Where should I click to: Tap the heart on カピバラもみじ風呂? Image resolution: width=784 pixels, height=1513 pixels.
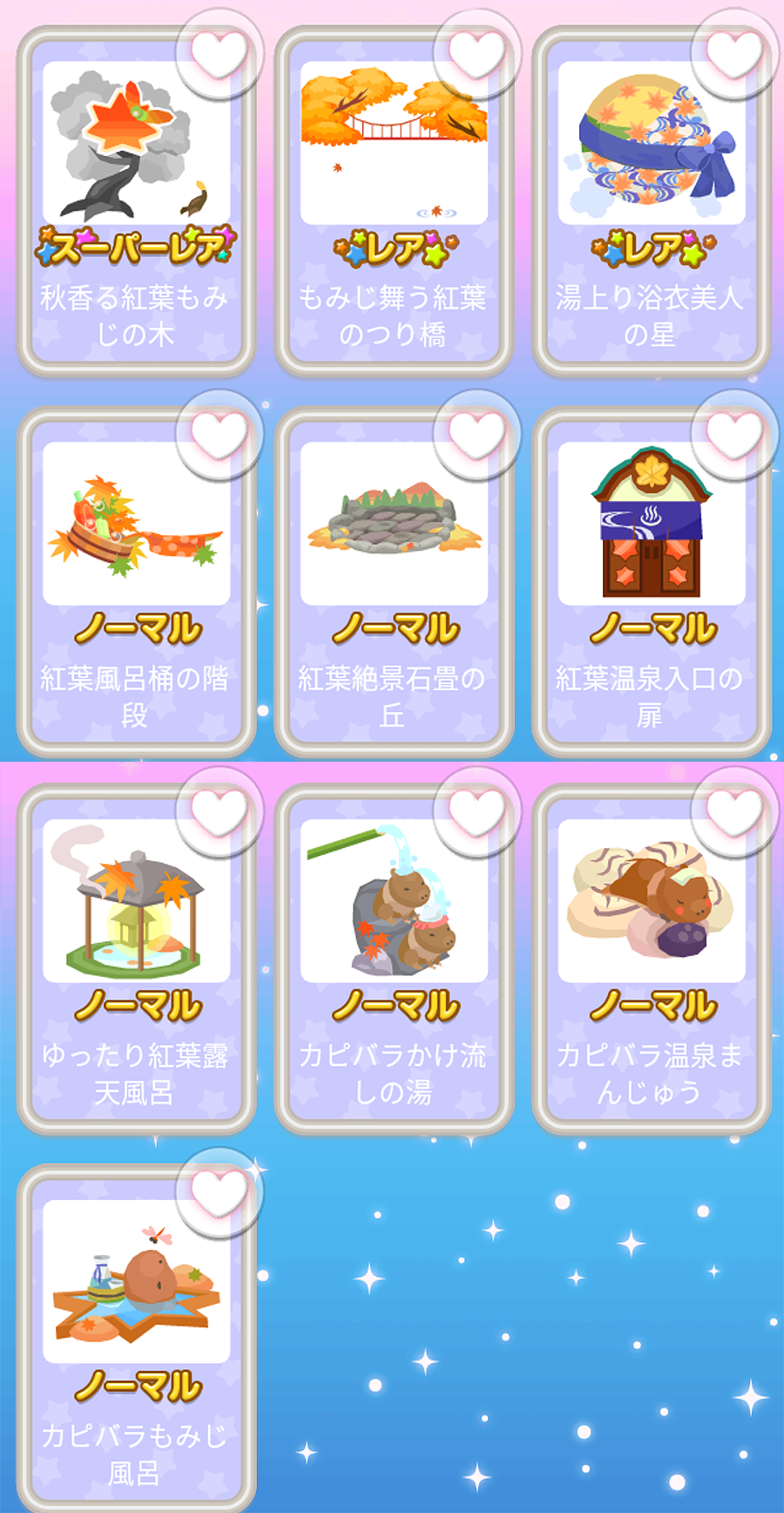(x=219, y=1191)
